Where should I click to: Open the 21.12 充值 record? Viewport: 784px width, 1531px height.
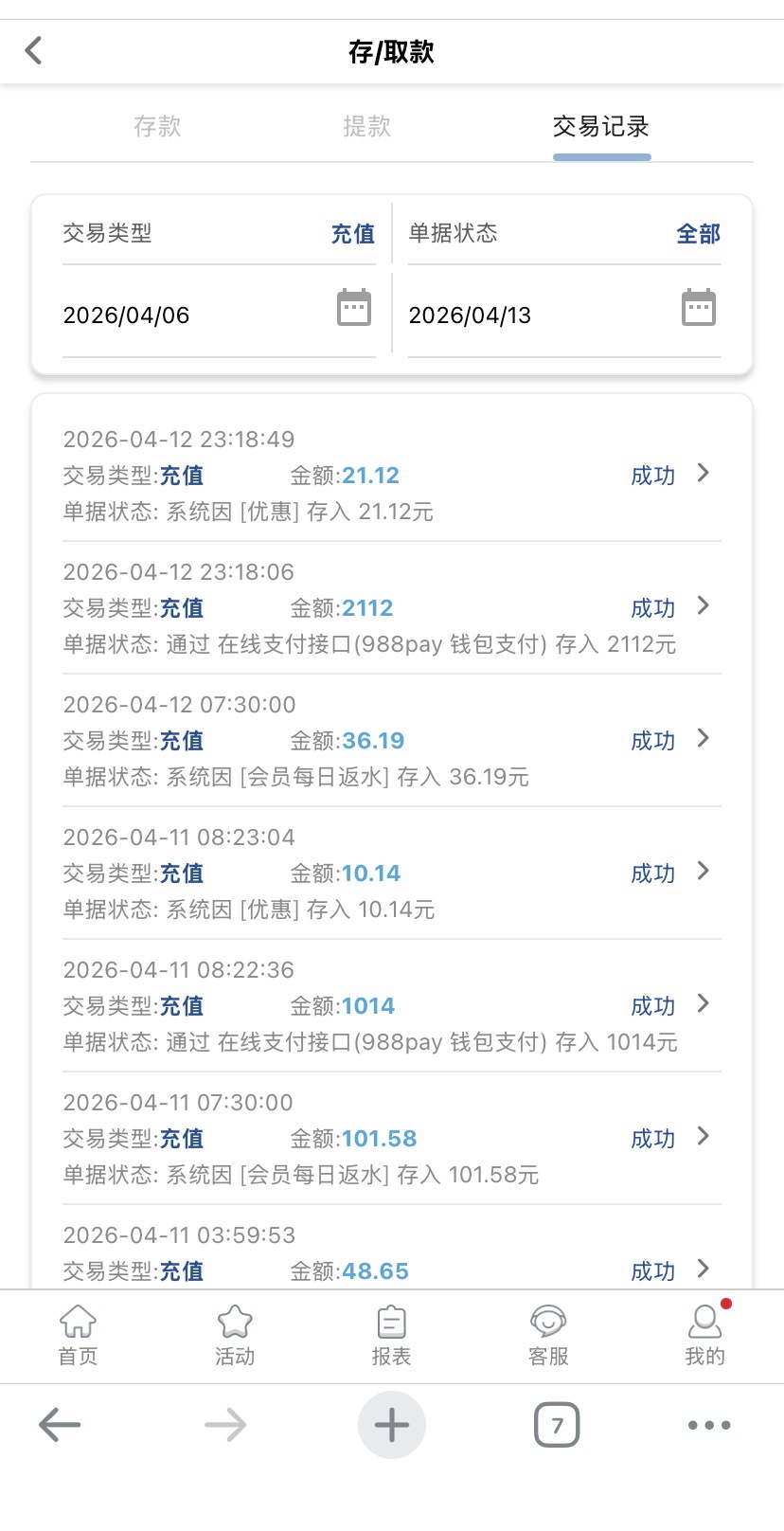click(x=702, y=474)
